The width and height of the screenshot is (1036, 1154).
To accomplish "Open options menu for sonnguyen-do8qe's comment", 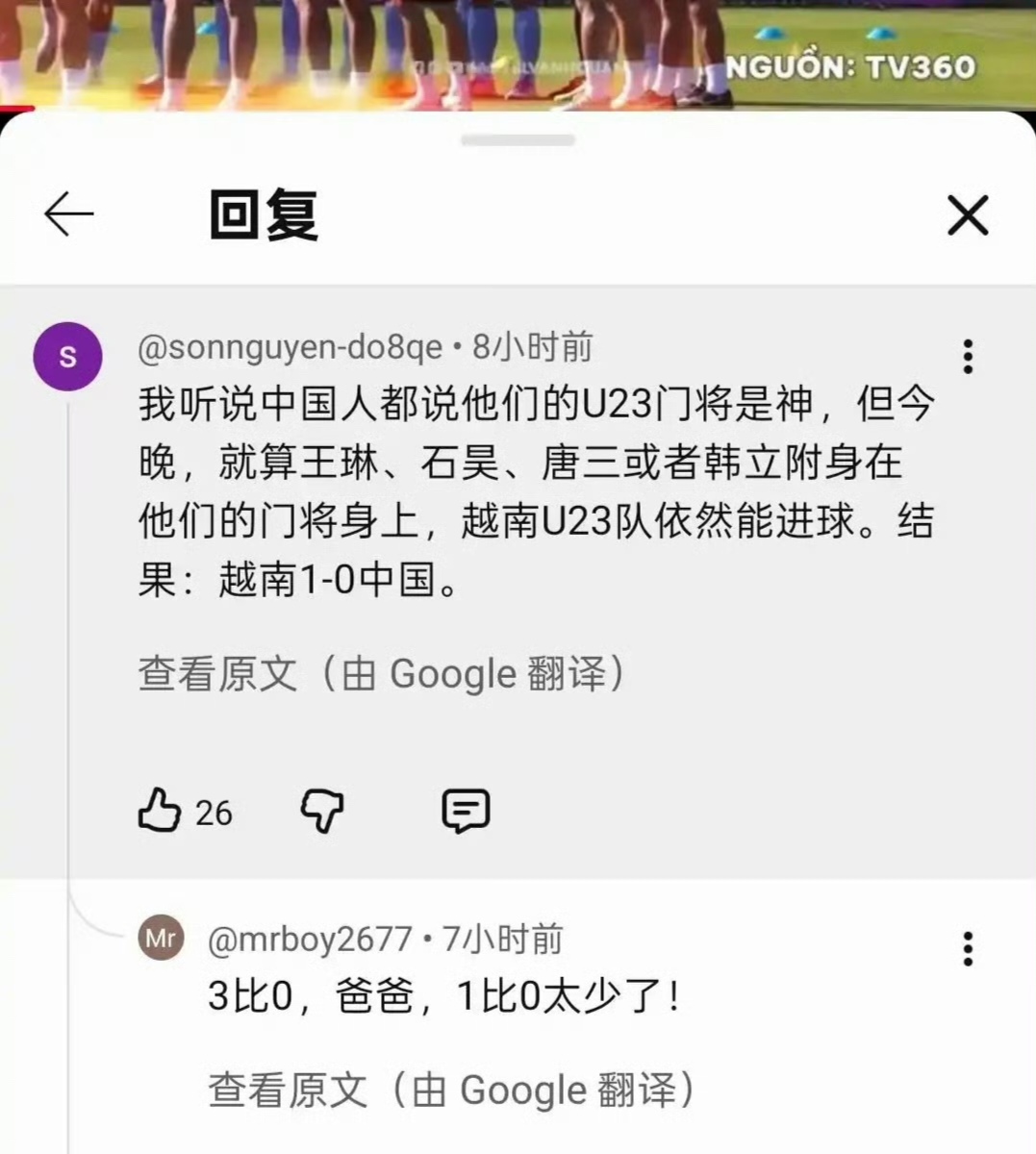I will [x=968, y=357].
